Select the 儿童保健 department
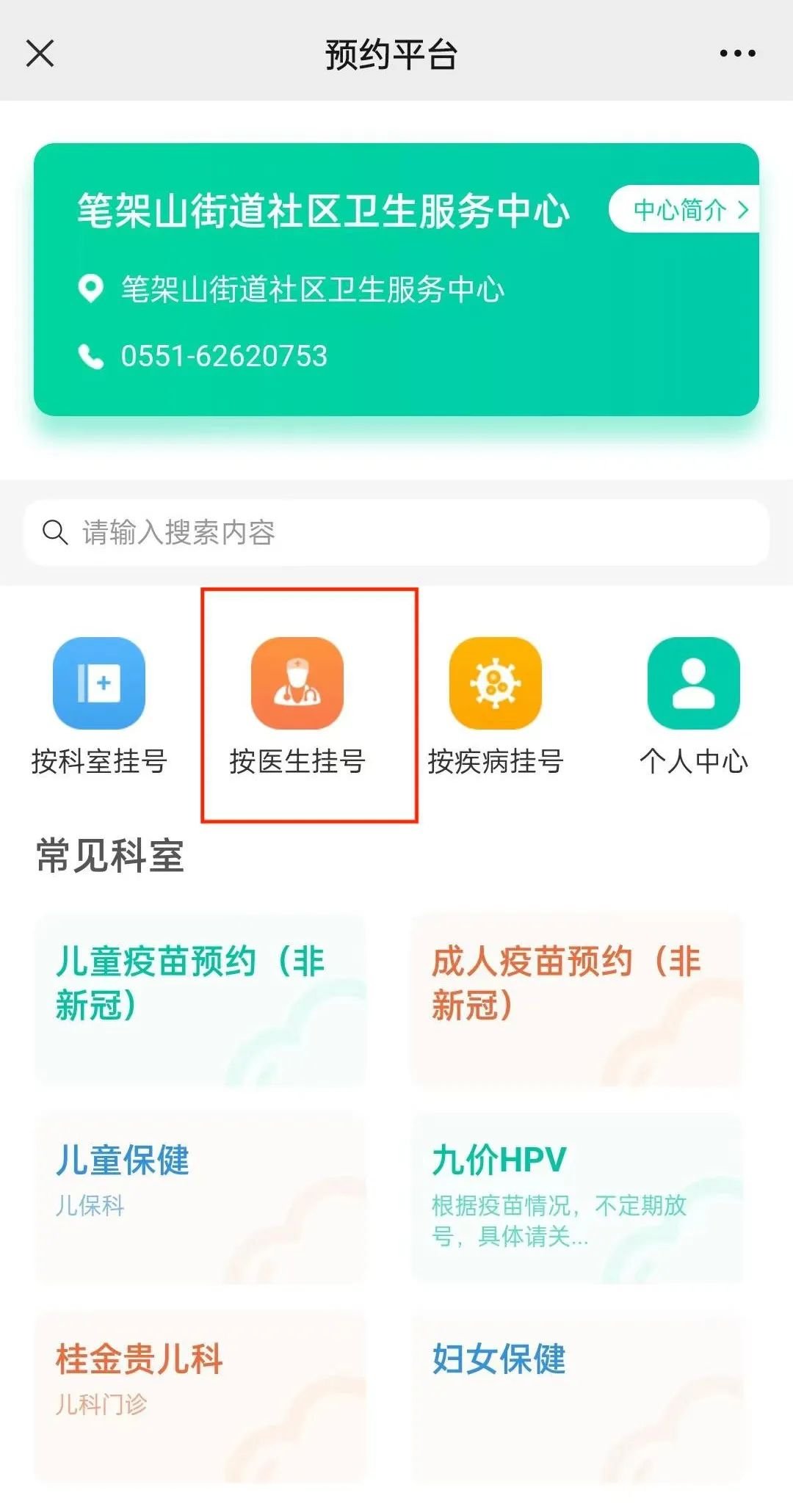 (x=200, y=1198)
